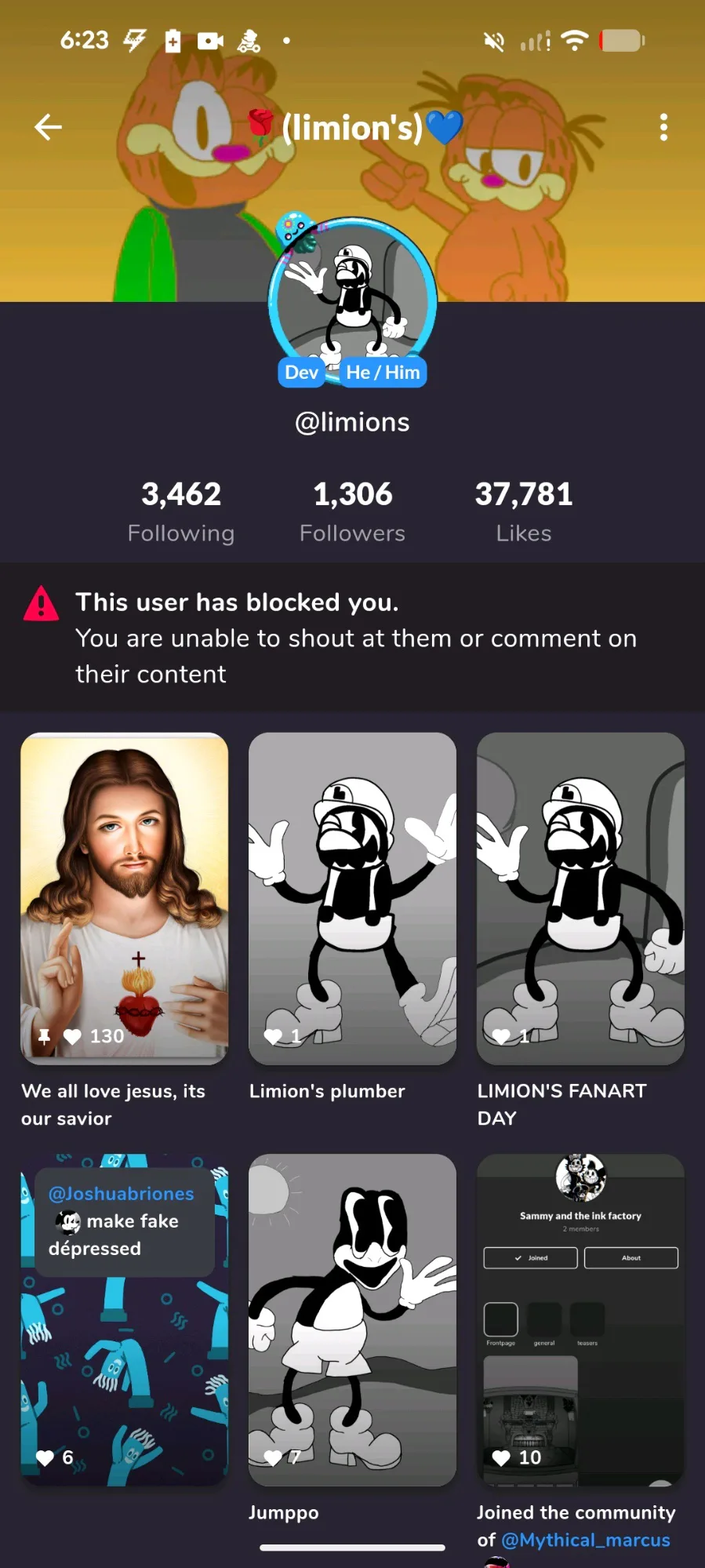705x1568 pixels.
Task: View the 1,306 Followers list
Action: 352,511
